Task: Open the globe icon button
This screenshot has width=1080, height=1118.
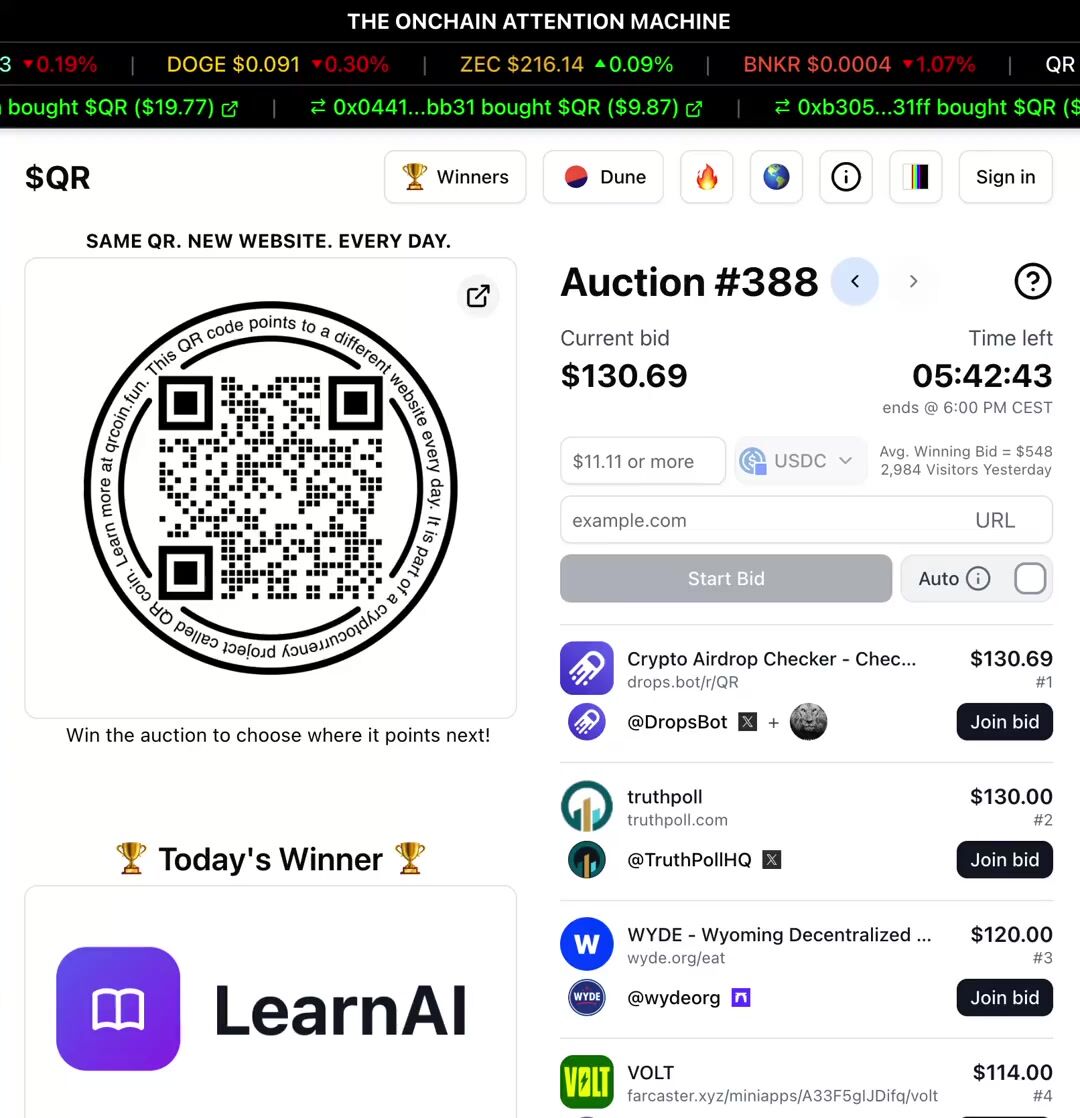Action: tap(776, 177)
